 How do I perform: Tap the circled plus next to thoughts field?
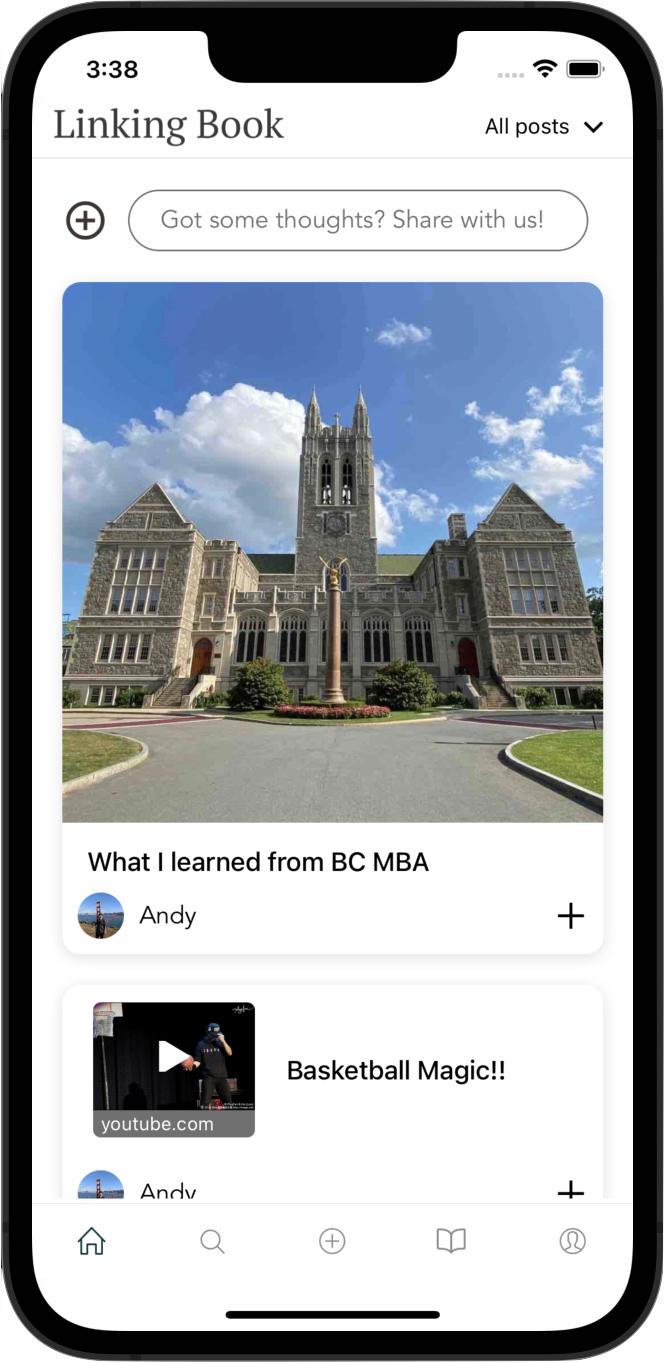pos(86,220)
